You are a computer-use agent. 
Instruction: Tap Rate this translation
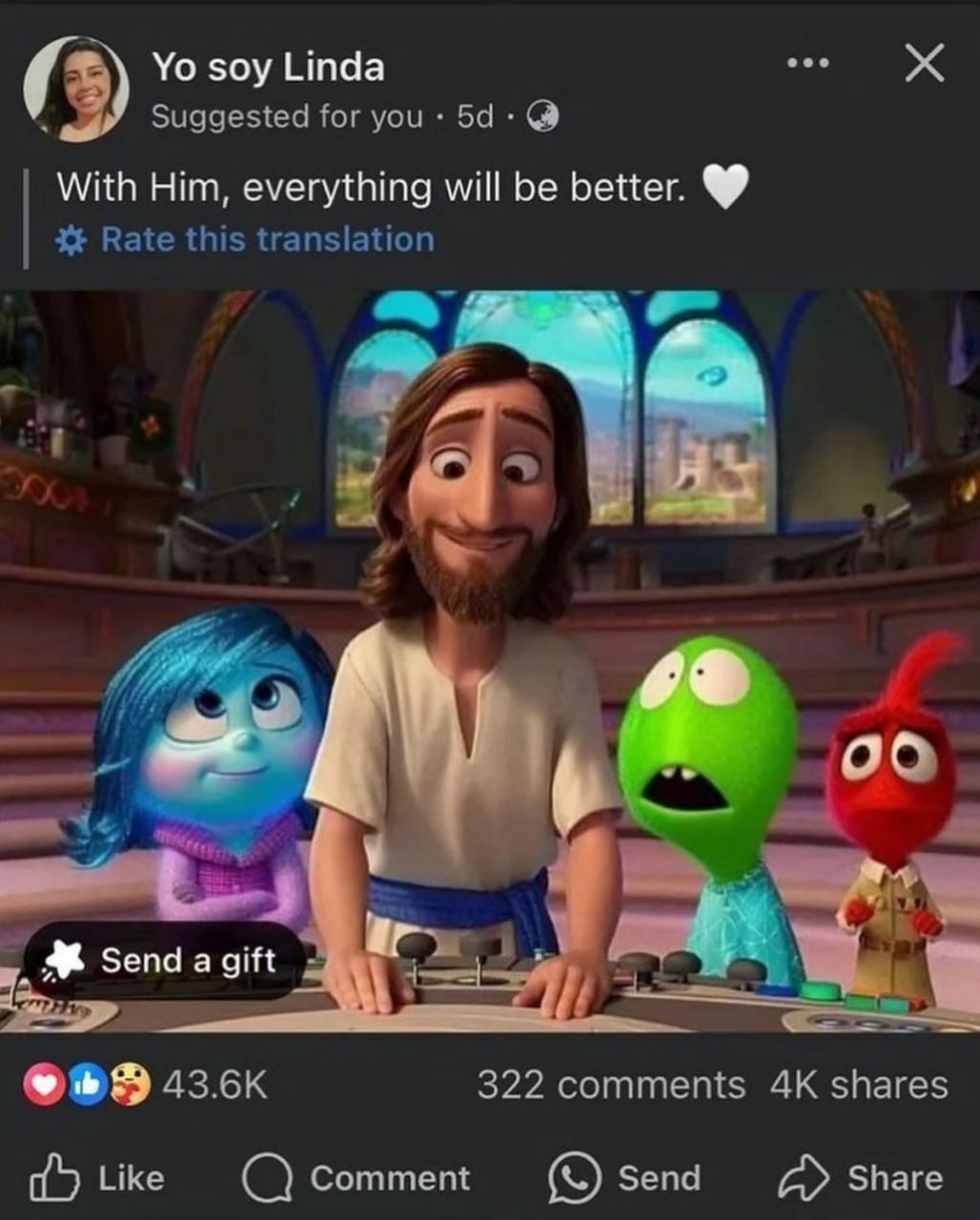(266, 238)
